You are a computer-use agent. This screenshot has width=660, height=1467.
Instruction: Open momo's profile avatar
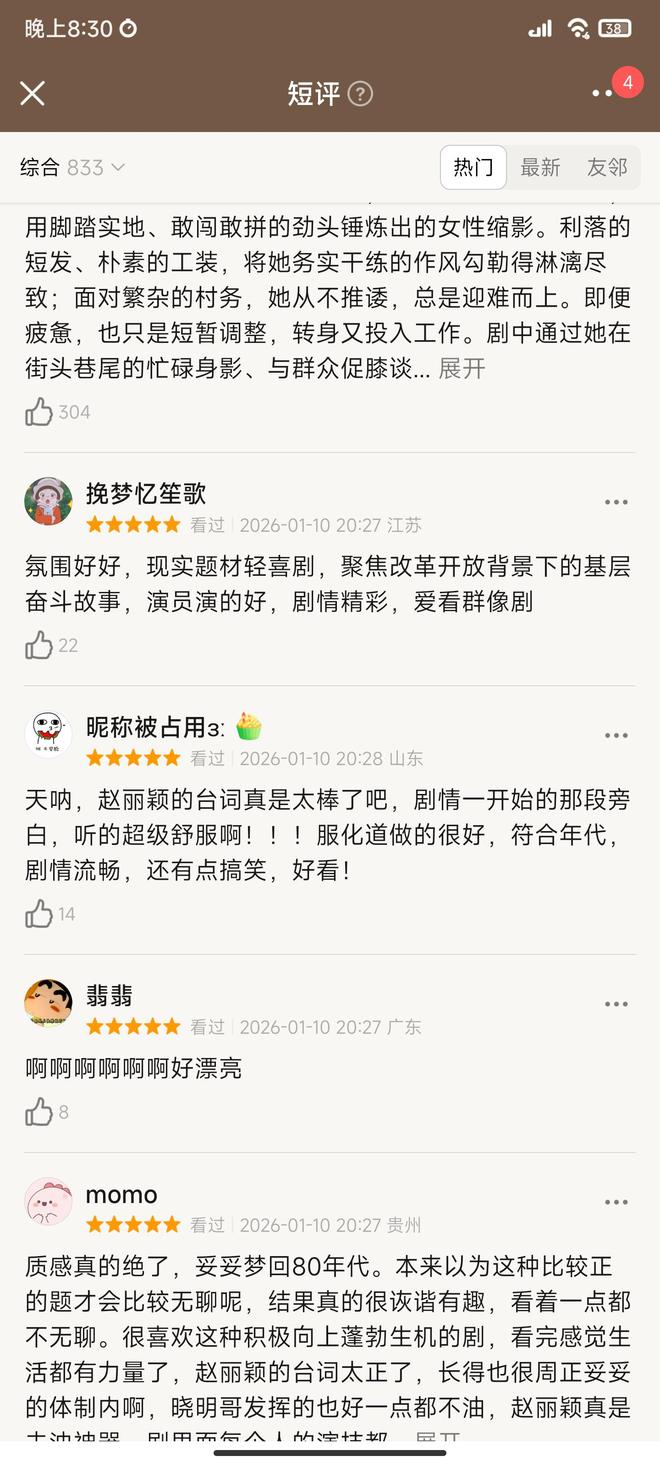[x=48, y=1202]
